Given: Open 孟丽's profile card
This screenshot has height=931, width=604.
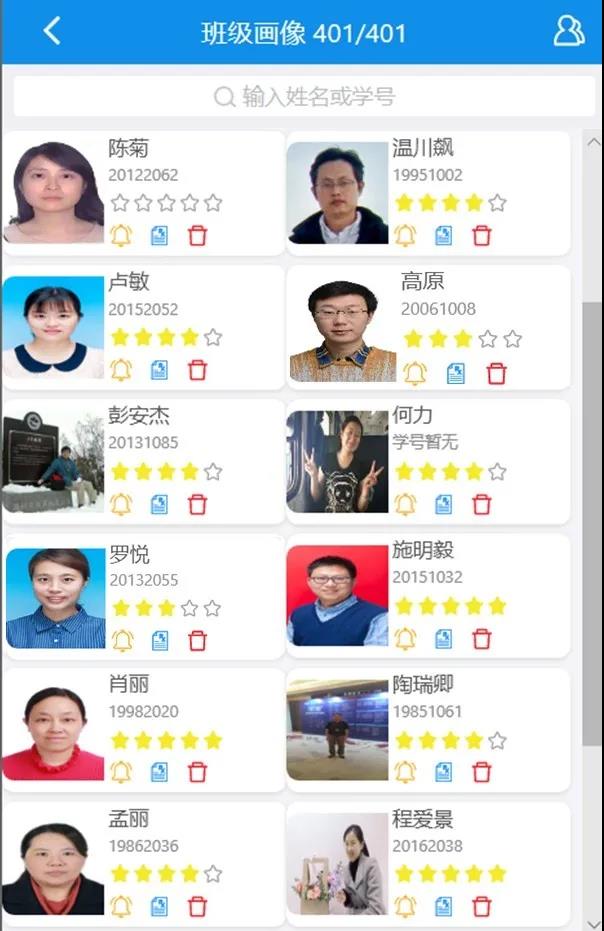Looking at the screenshot, I should click(54, 866).
